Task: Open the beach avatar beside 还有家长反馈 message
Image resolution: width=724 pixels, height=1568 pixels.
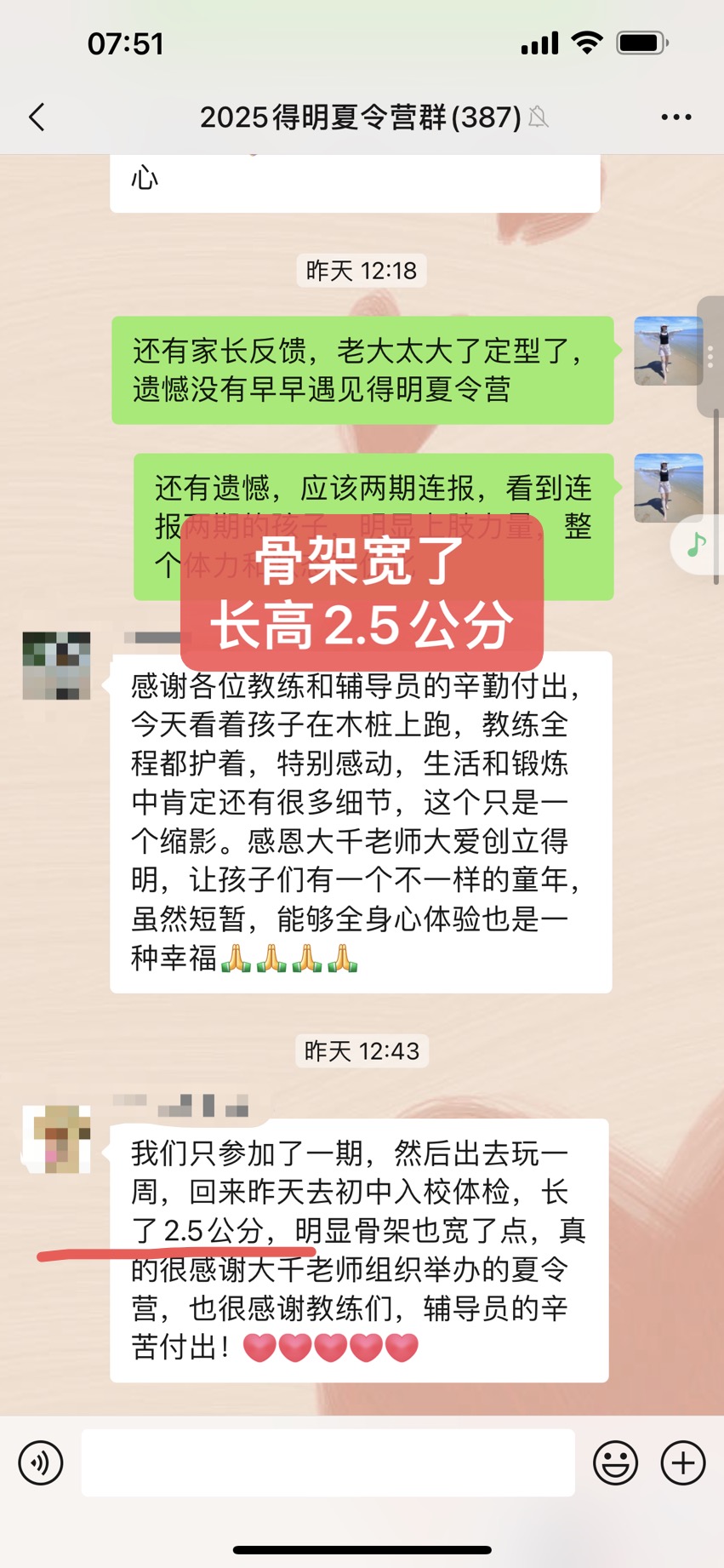Action: click(x=669, y=351)
